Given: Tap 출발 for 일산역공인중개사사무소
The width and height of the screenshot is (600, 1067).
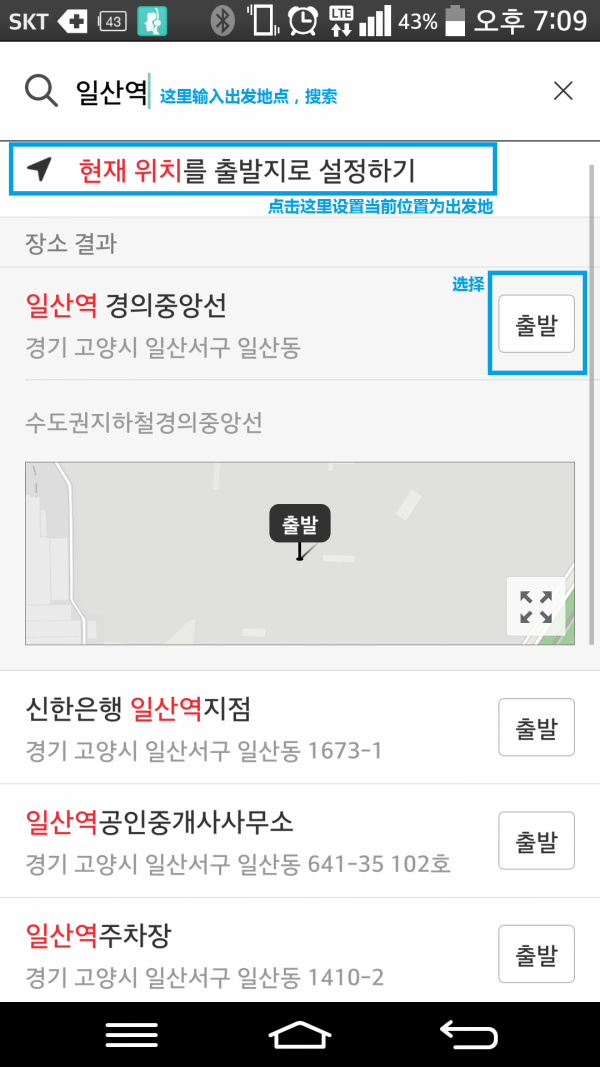Looking at the screenshot, I should pyautogui.click(x=536, y=841).
